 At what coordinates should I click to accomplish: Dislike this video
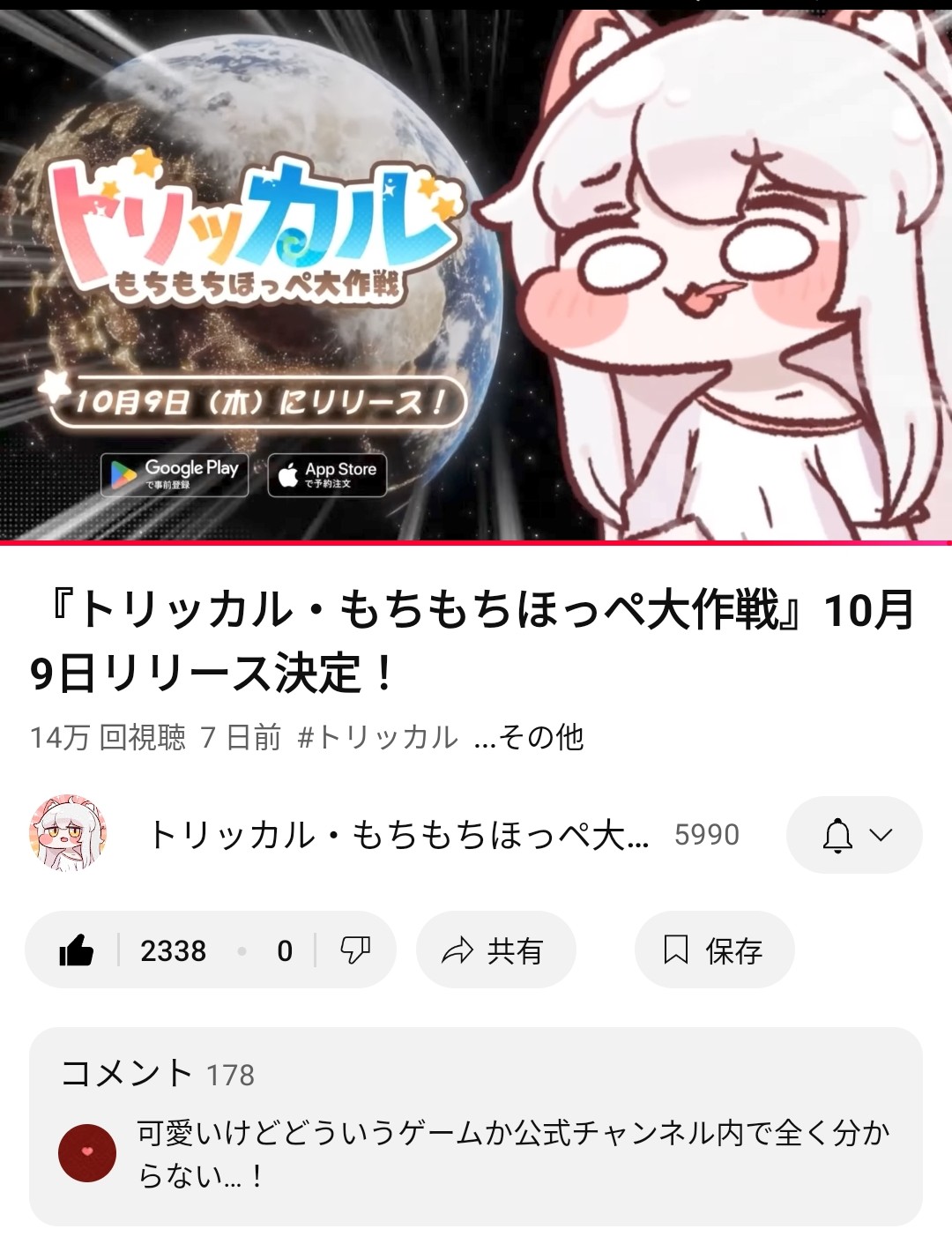click(x=354, y=950)
